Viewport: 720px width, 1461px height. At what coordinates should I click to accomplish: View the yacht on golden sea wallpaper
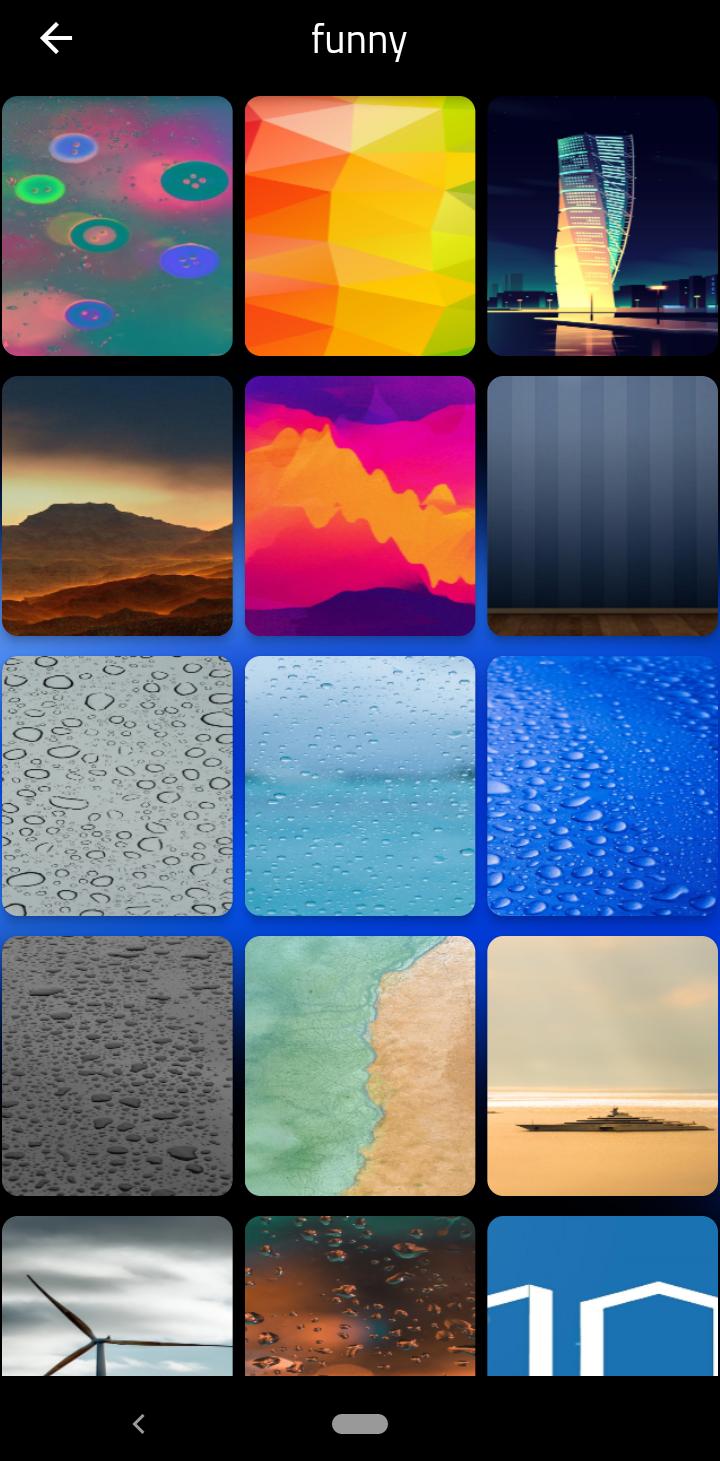602,1066
